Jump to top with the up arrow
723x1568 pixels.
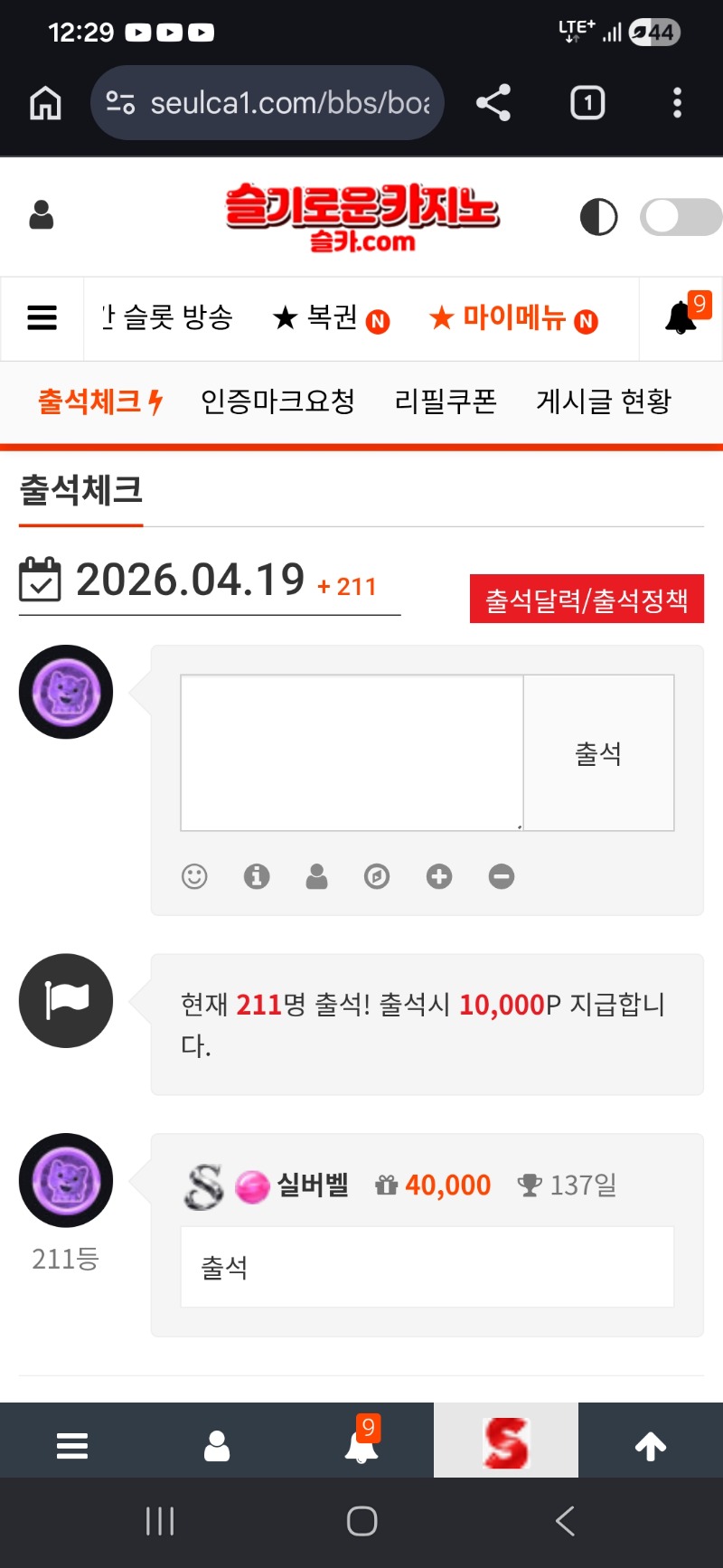point(650,1447)
